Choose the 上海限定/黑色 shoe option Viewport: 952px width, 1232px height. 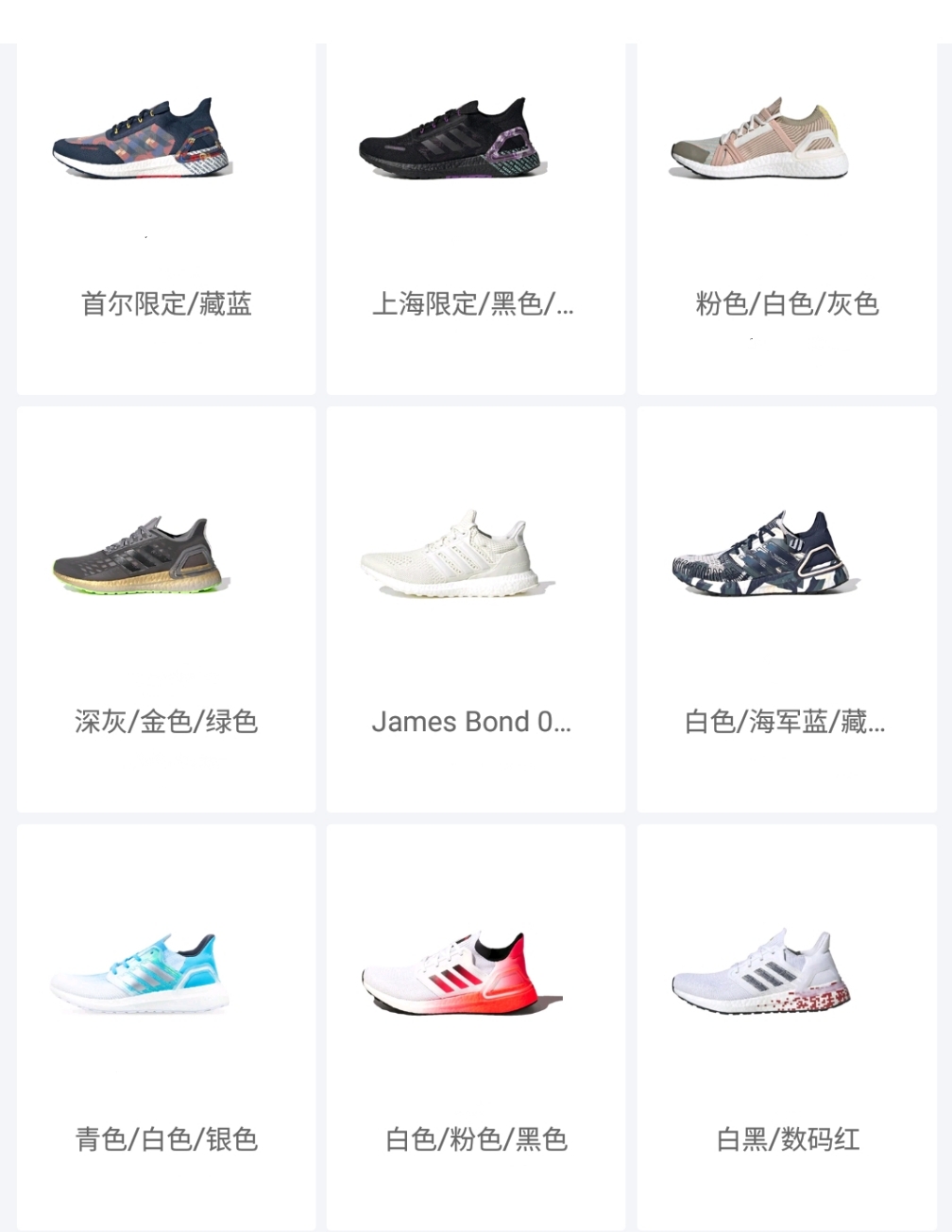475,217
